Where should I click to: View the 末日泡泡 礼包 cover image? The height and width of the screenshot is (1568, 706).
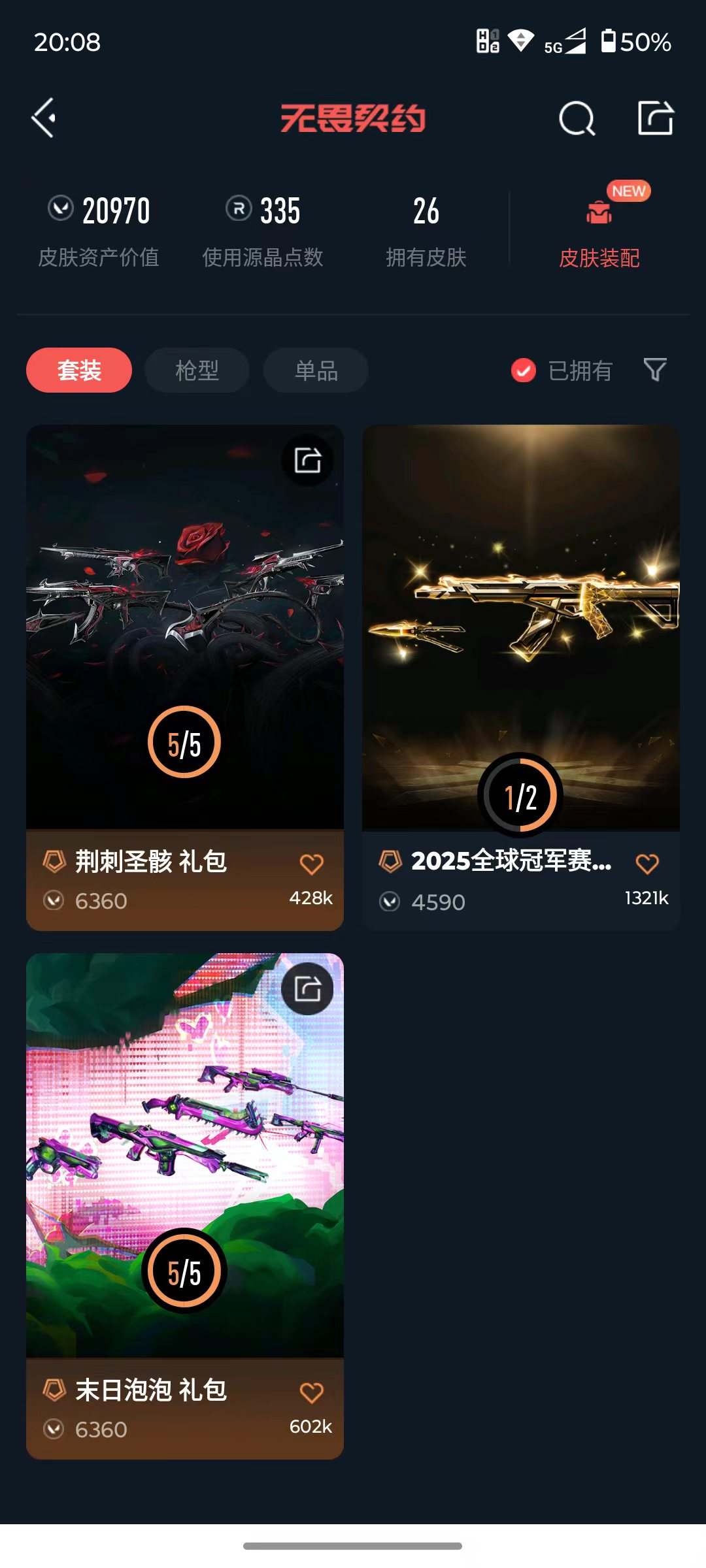tap(185, 1143)
